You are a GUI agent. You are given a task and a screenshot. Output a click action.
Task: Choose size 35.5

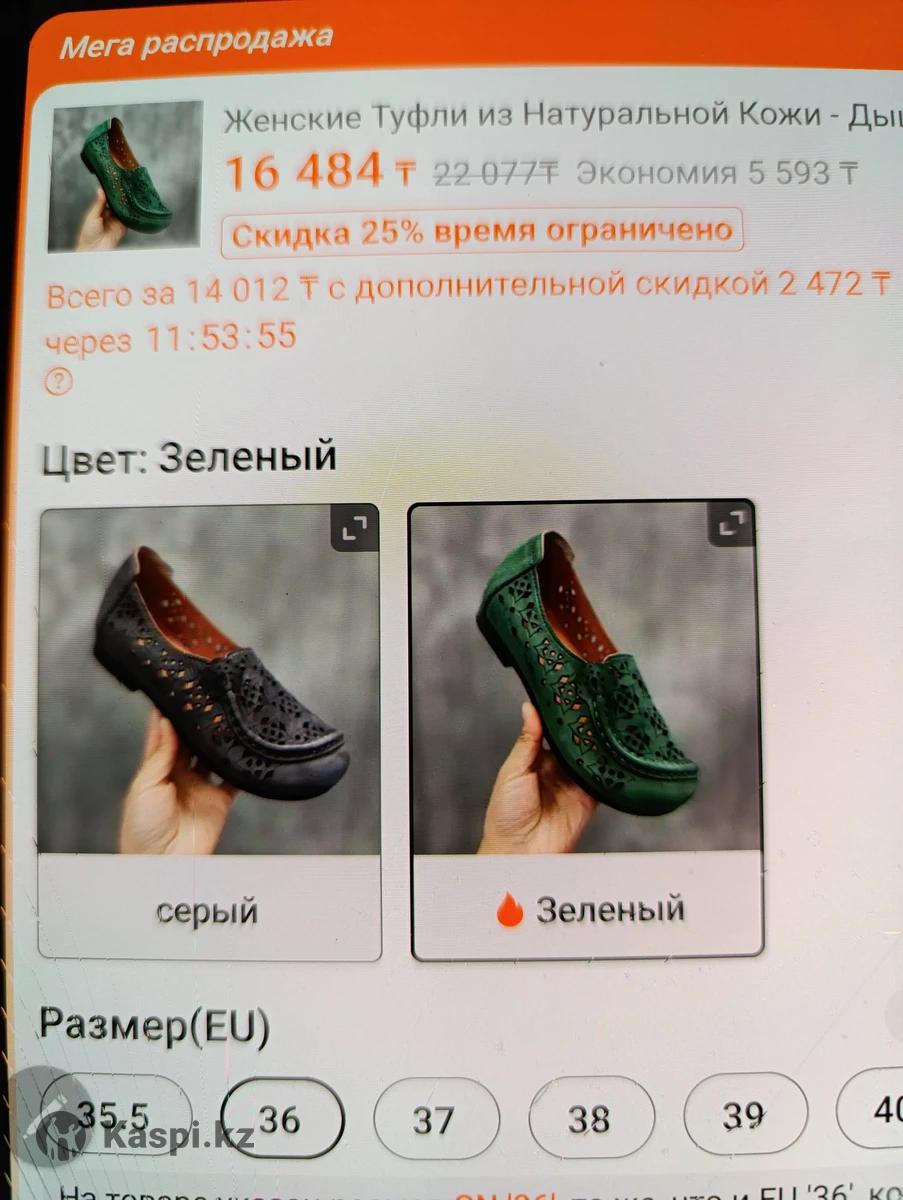(117, 1113)
